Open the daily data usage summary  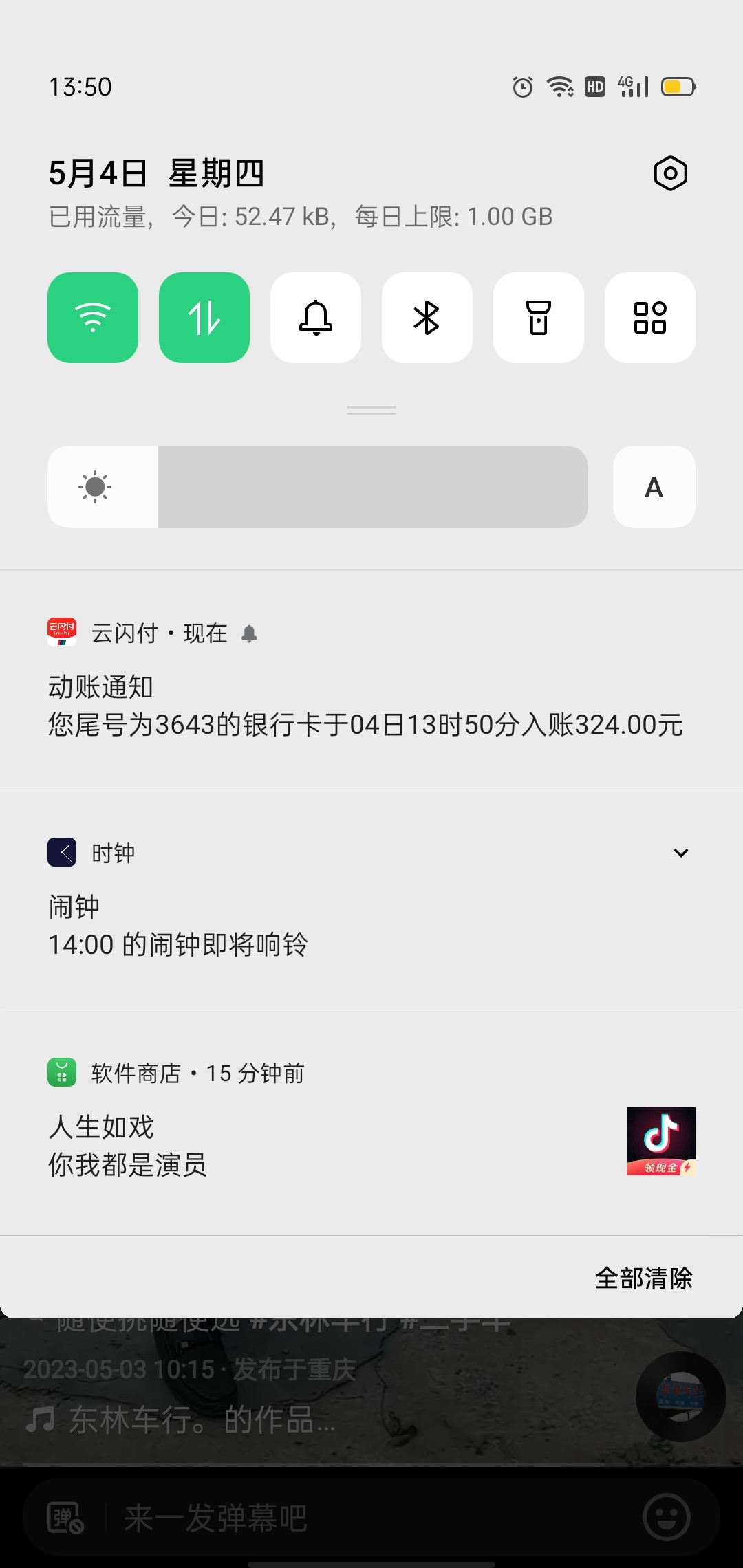click(301, 217)
